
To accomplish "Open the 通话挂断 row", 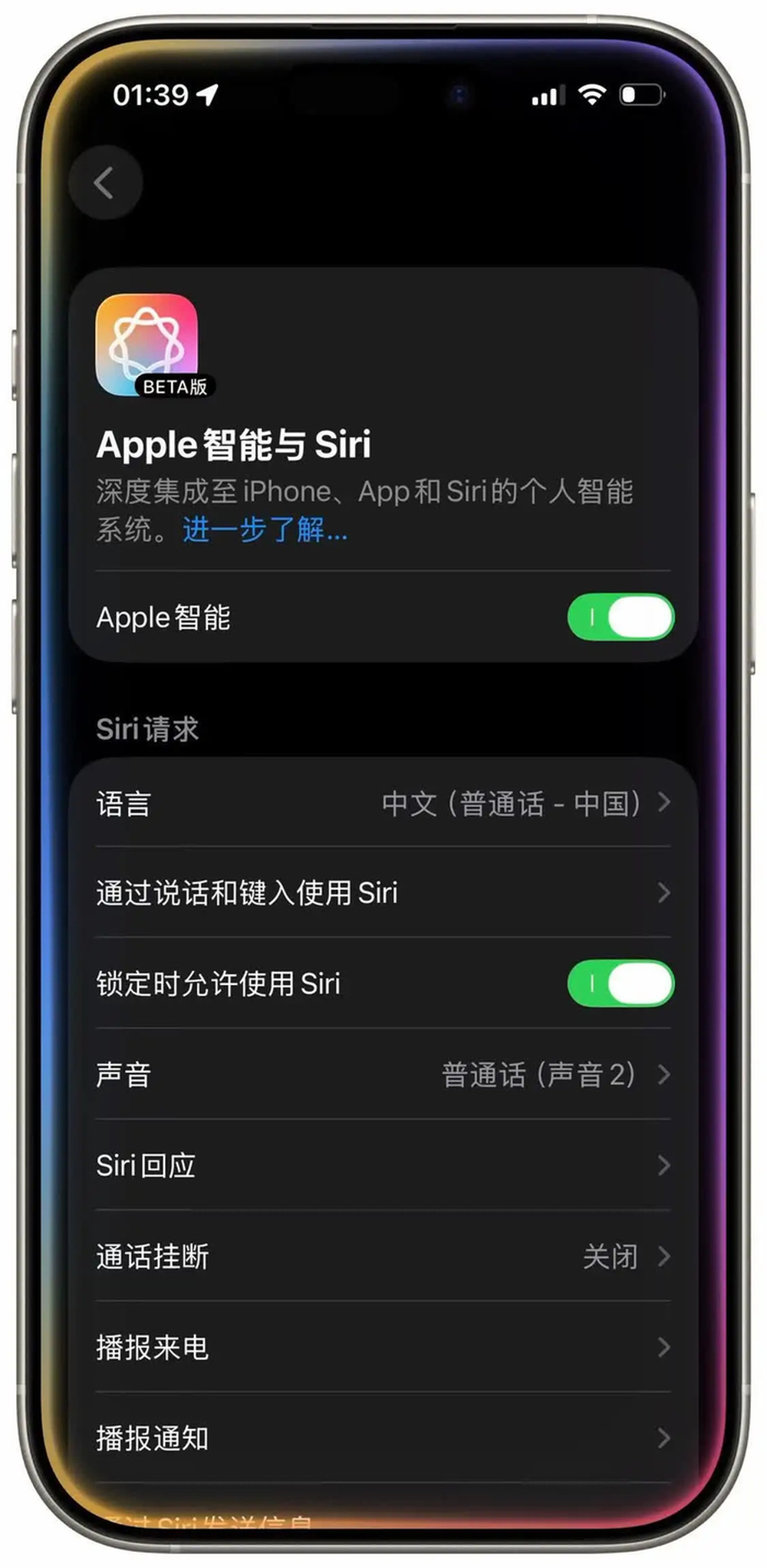I will click(x=383, y=1257).
